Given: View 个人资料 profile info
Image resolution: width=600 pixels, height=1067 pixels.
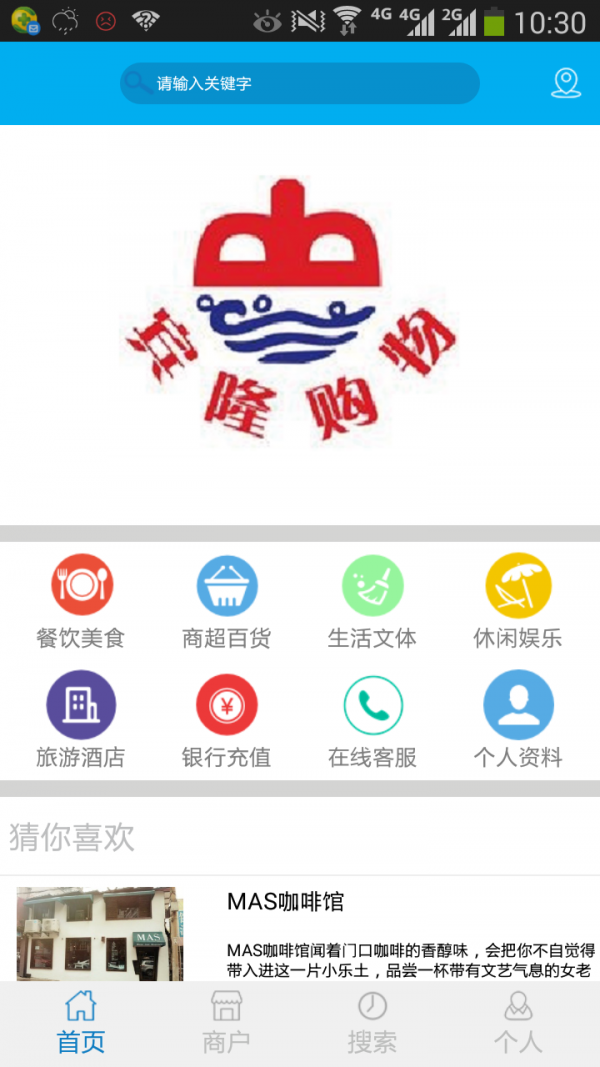Looking at the screenshot, I should 518,720.
